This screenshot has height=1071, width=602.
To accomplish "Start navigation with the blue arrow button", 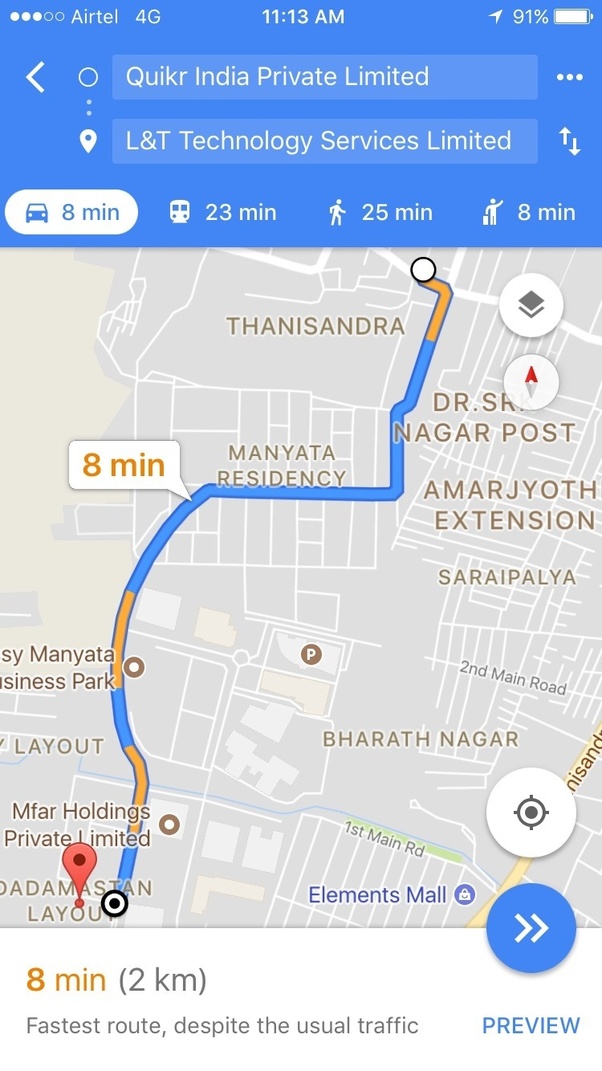I will (531, 928).
